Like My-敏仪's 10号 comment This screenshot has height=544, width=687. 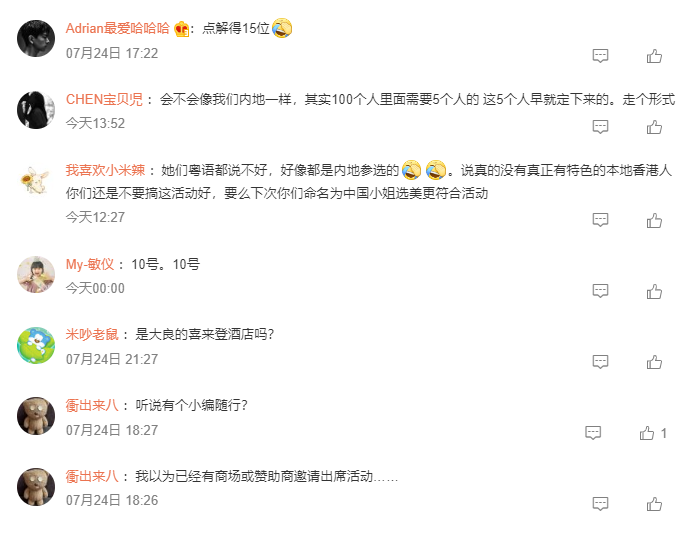[654, 291]
